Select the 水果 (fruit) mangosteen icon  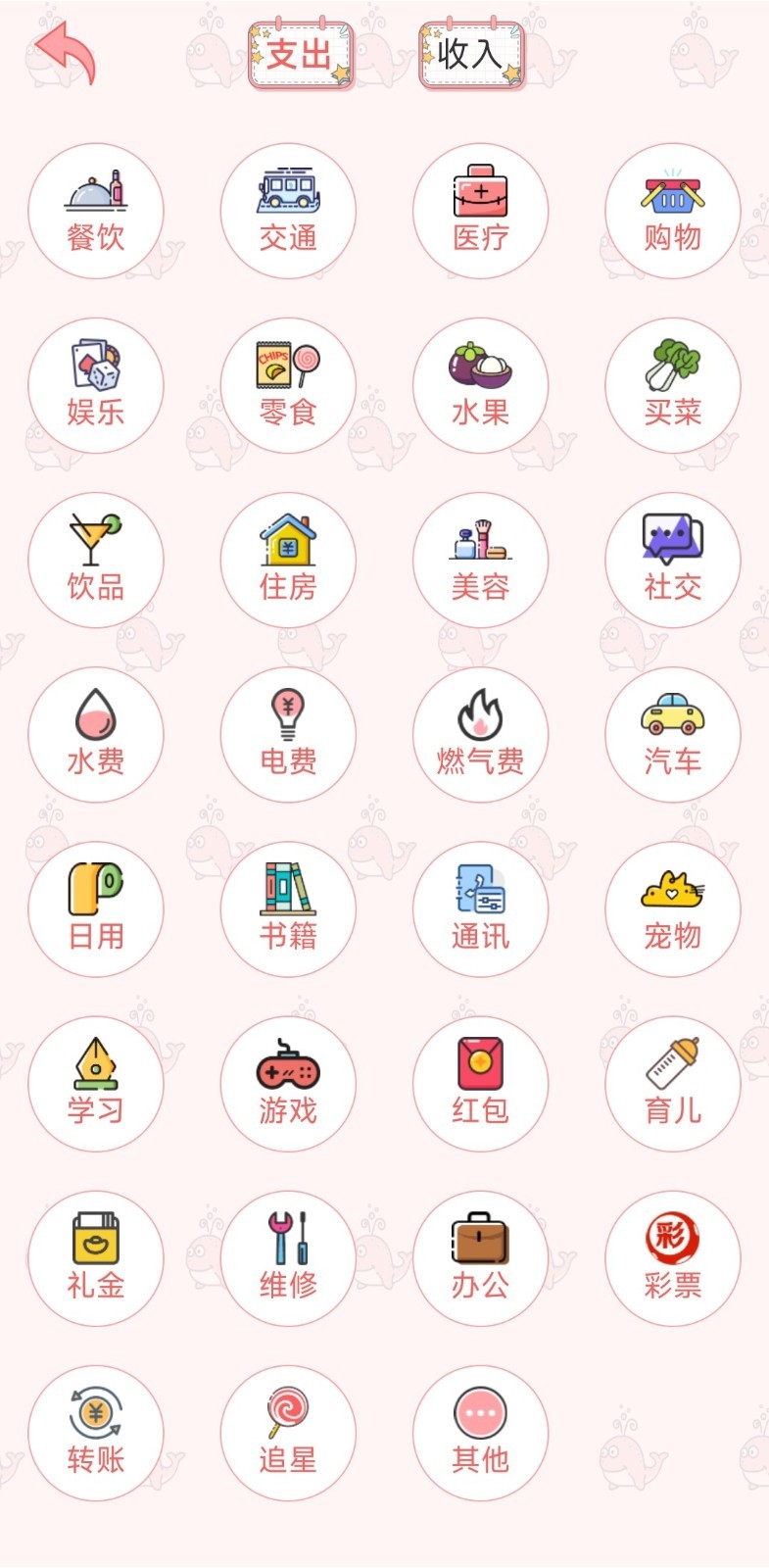[x=480, y=385]
